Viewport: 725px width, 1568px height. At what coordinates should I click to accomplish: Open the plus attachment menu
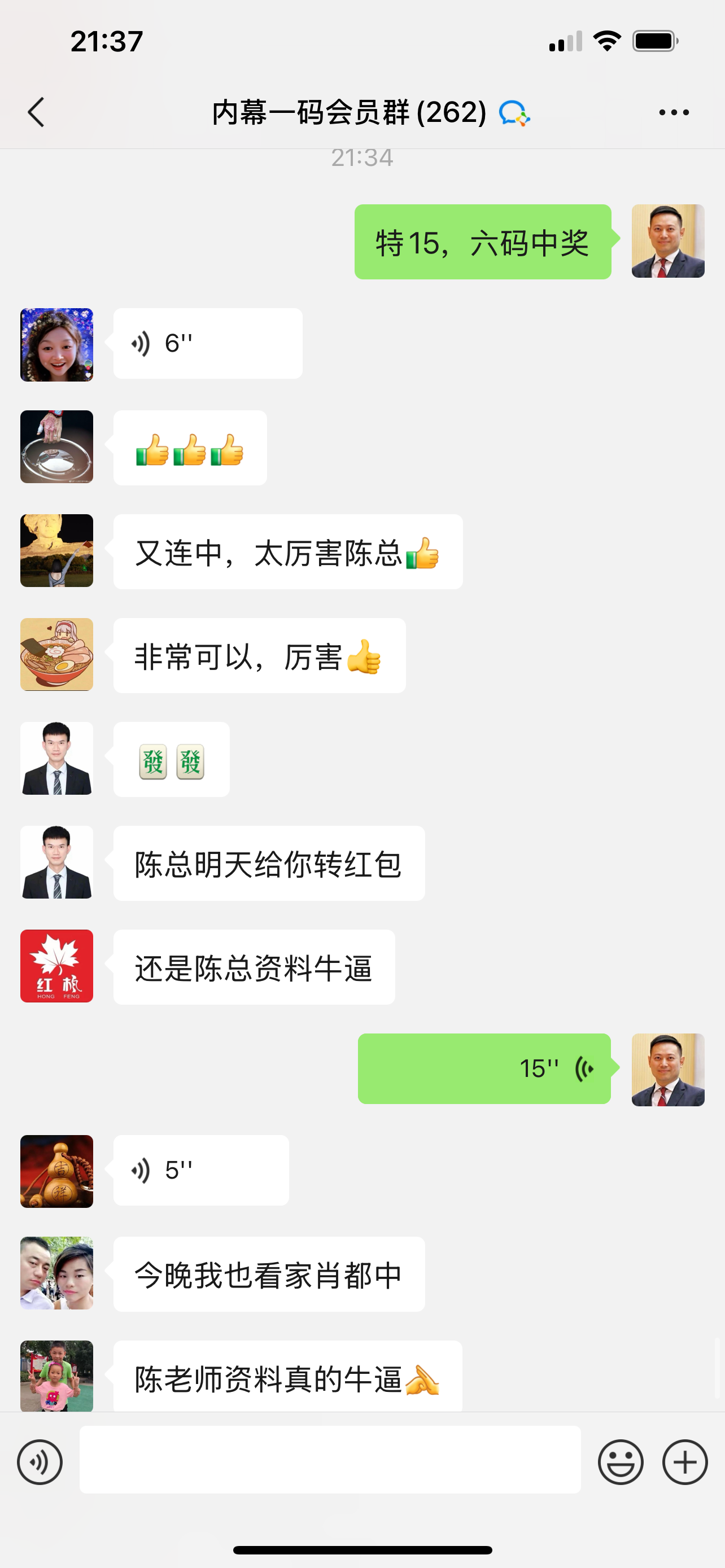tap(685, 1462)
